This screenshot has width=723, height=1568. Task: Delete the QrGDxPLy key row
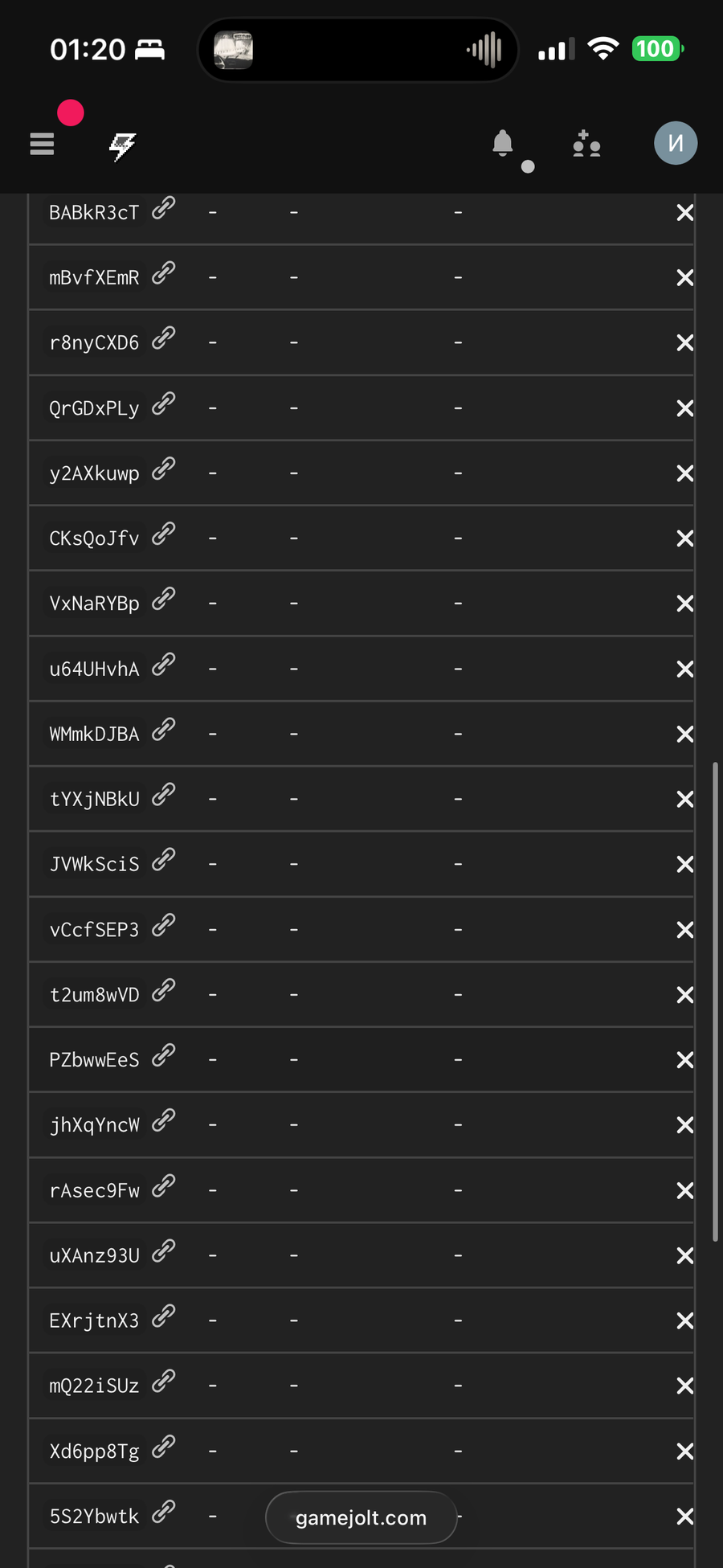(684, 408)
